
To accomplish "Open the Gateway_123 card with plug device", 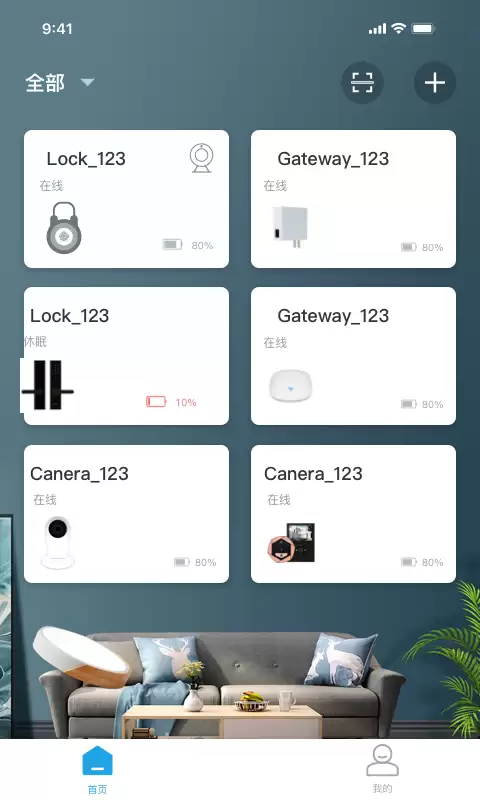I will 353,199.
